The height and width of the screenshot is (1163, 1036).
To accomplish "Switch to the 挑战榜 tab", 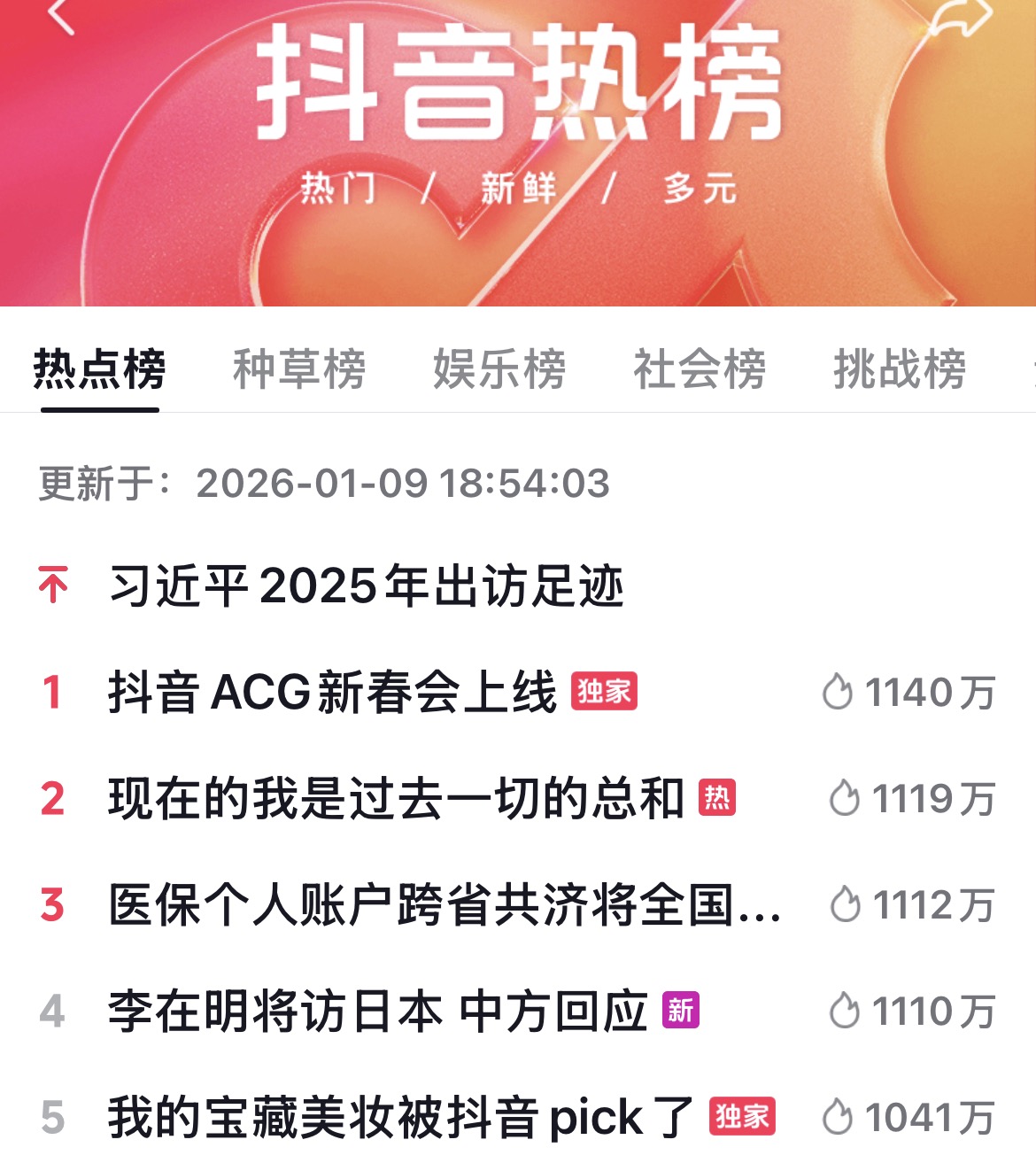I will point(900,368).
